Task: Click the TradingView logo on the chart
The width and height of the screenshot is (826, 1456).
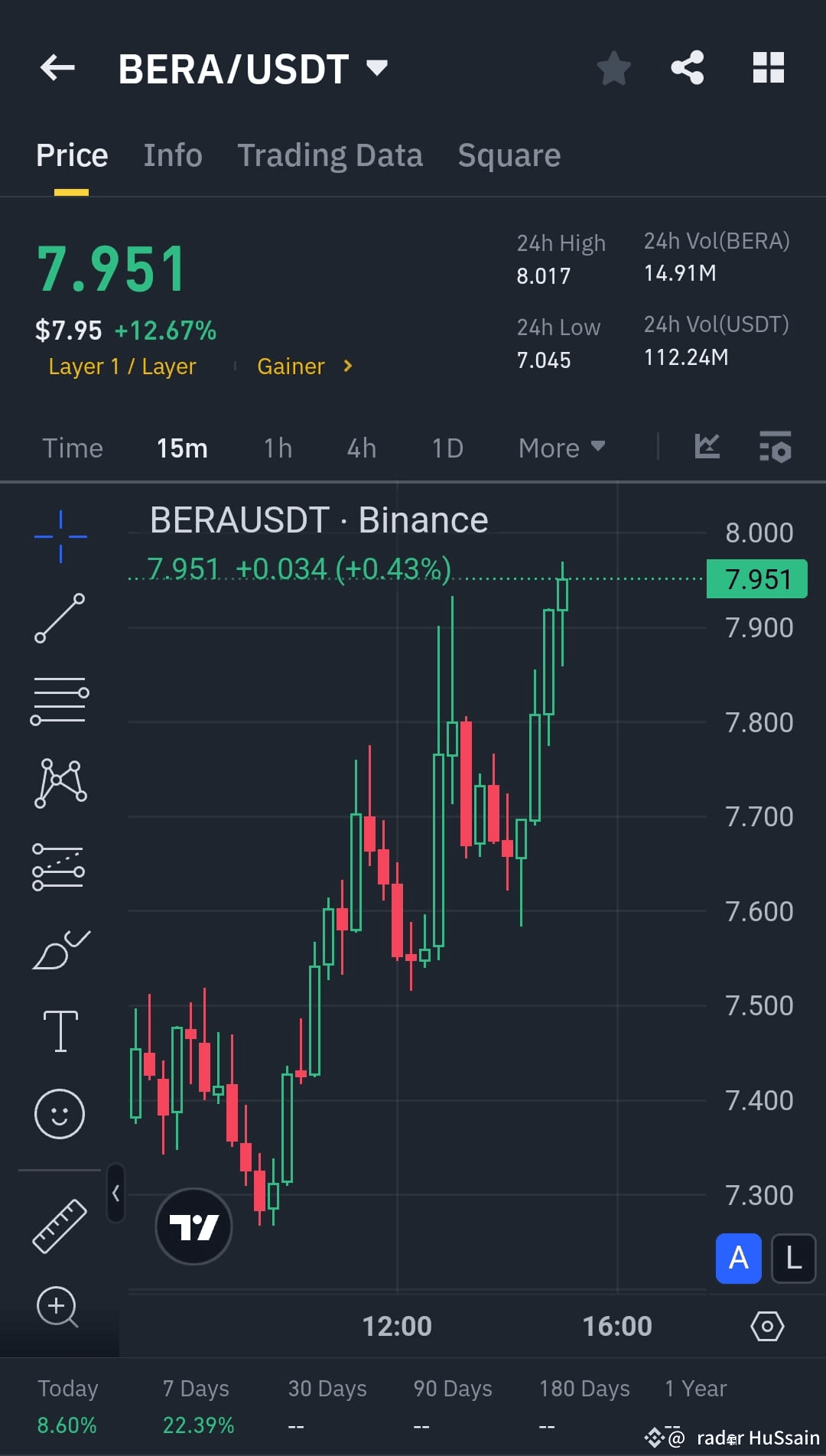Action: point(193,1226)
